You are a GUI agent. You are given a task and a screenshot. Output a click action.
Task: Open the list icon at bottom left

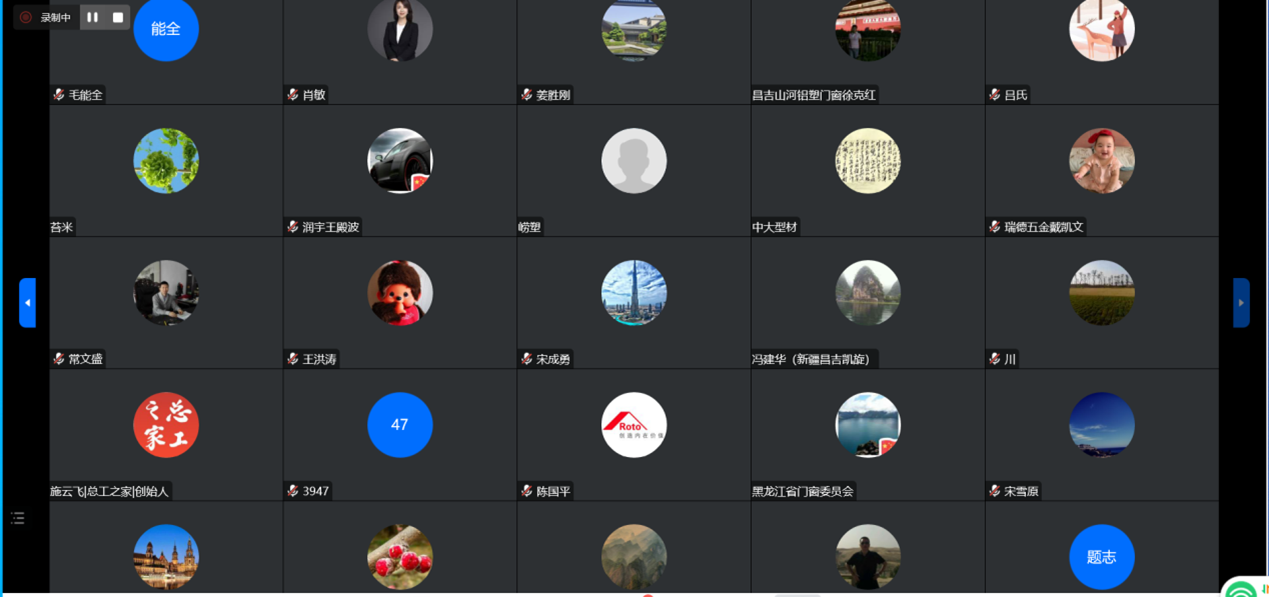[x=17, y=518]
